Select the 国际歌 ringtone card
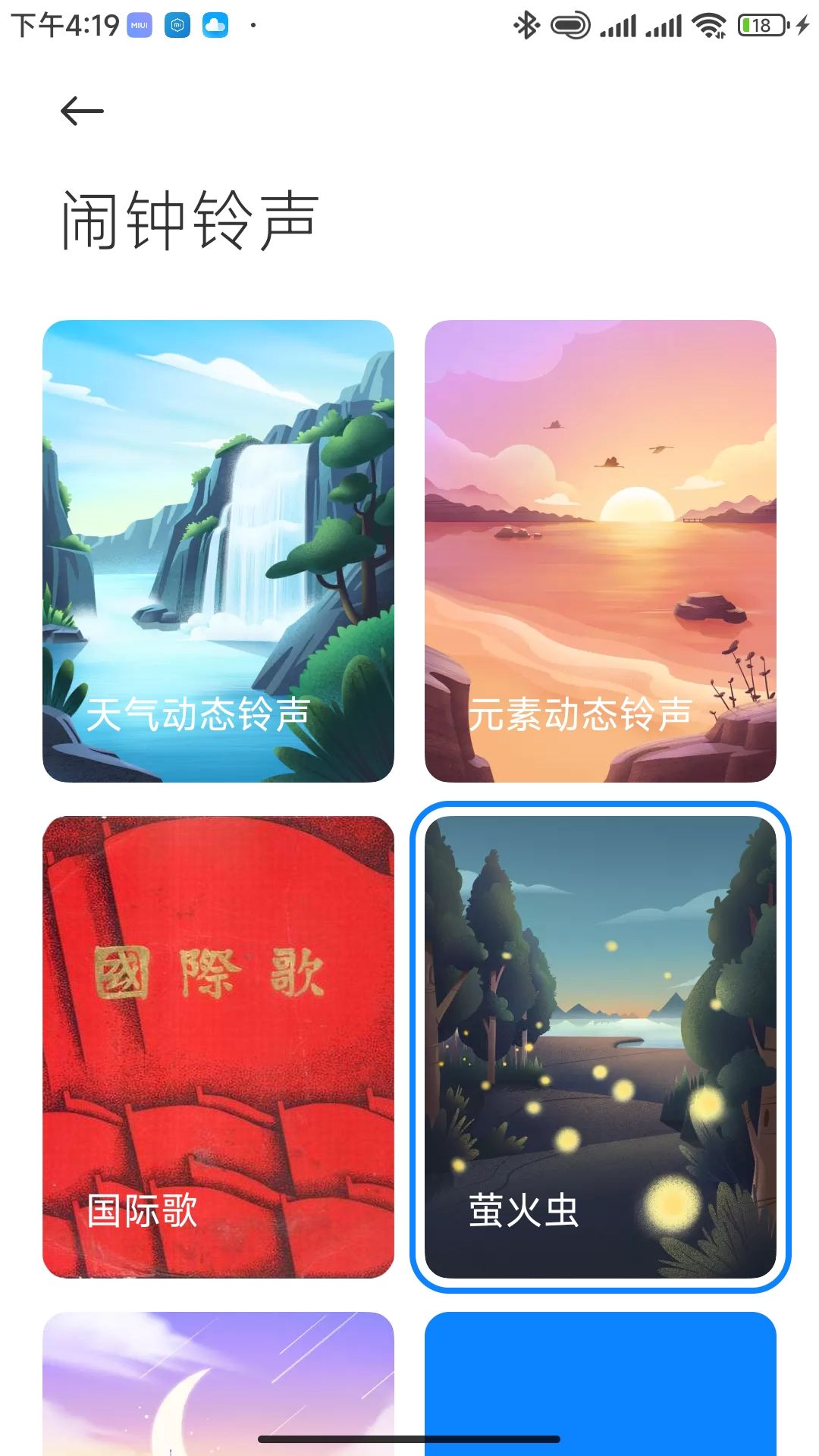This screenshot has height=1456, width=819. 218,1046
